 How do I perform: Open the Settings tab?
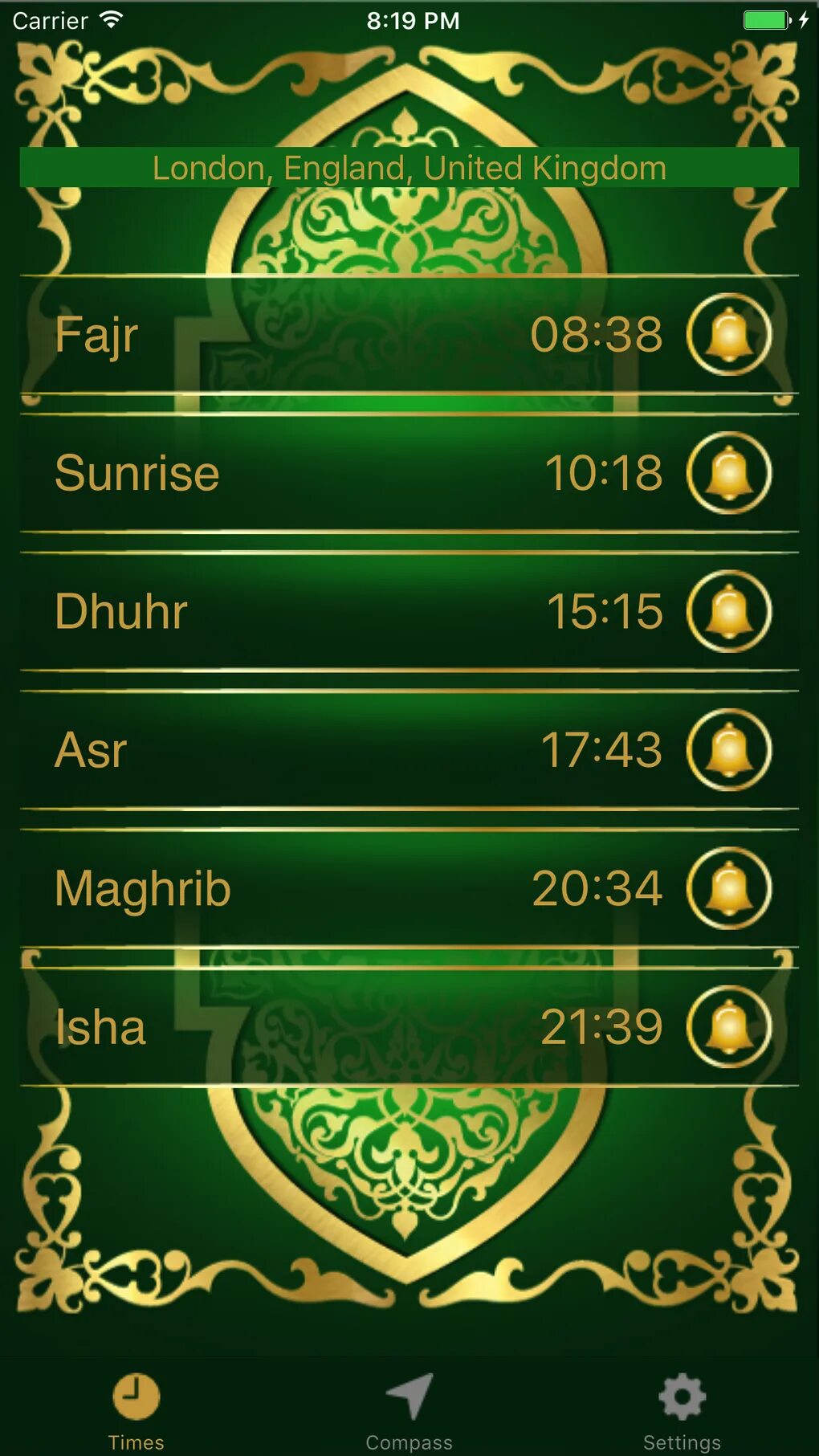pos(682,1412)
